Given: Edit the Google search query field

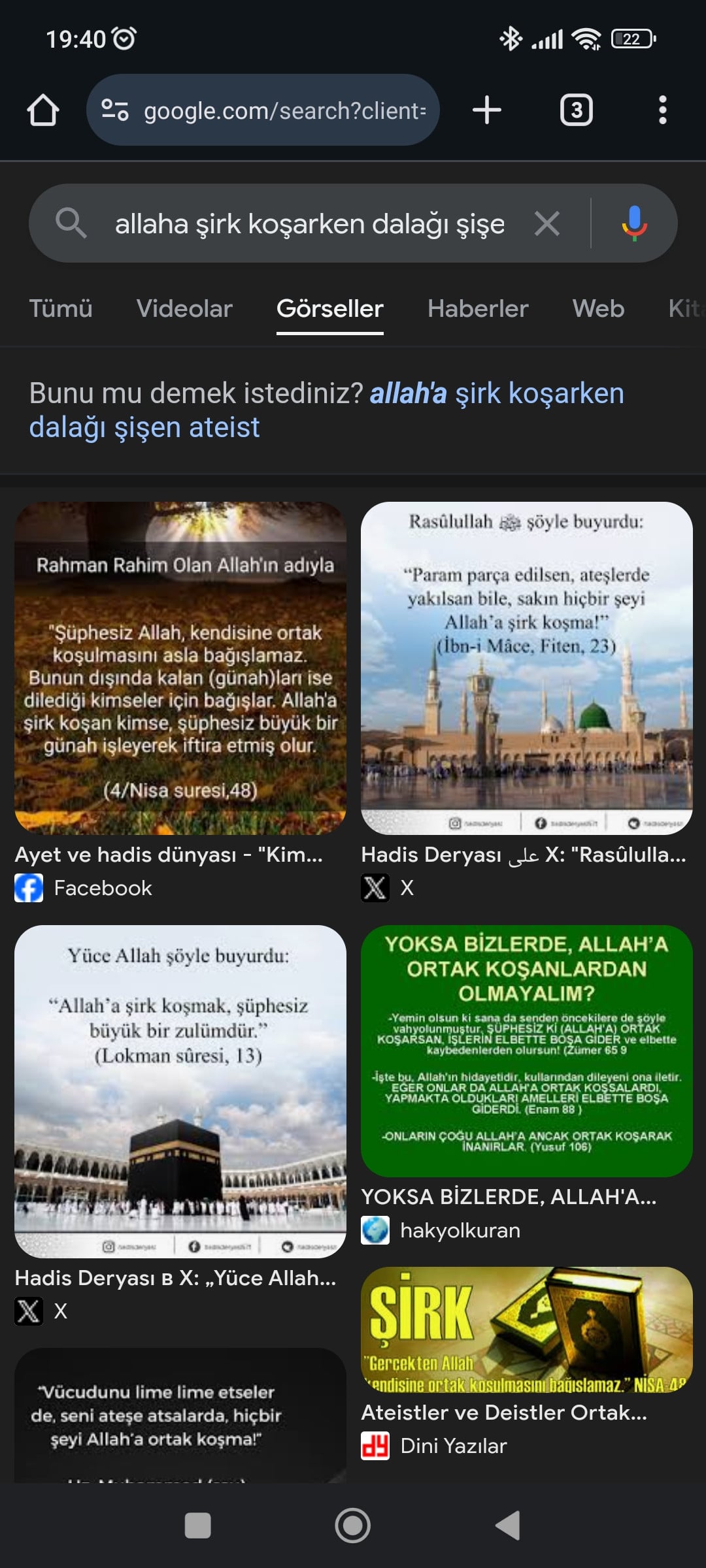Looking at the screenshot, I should point(310,224).
